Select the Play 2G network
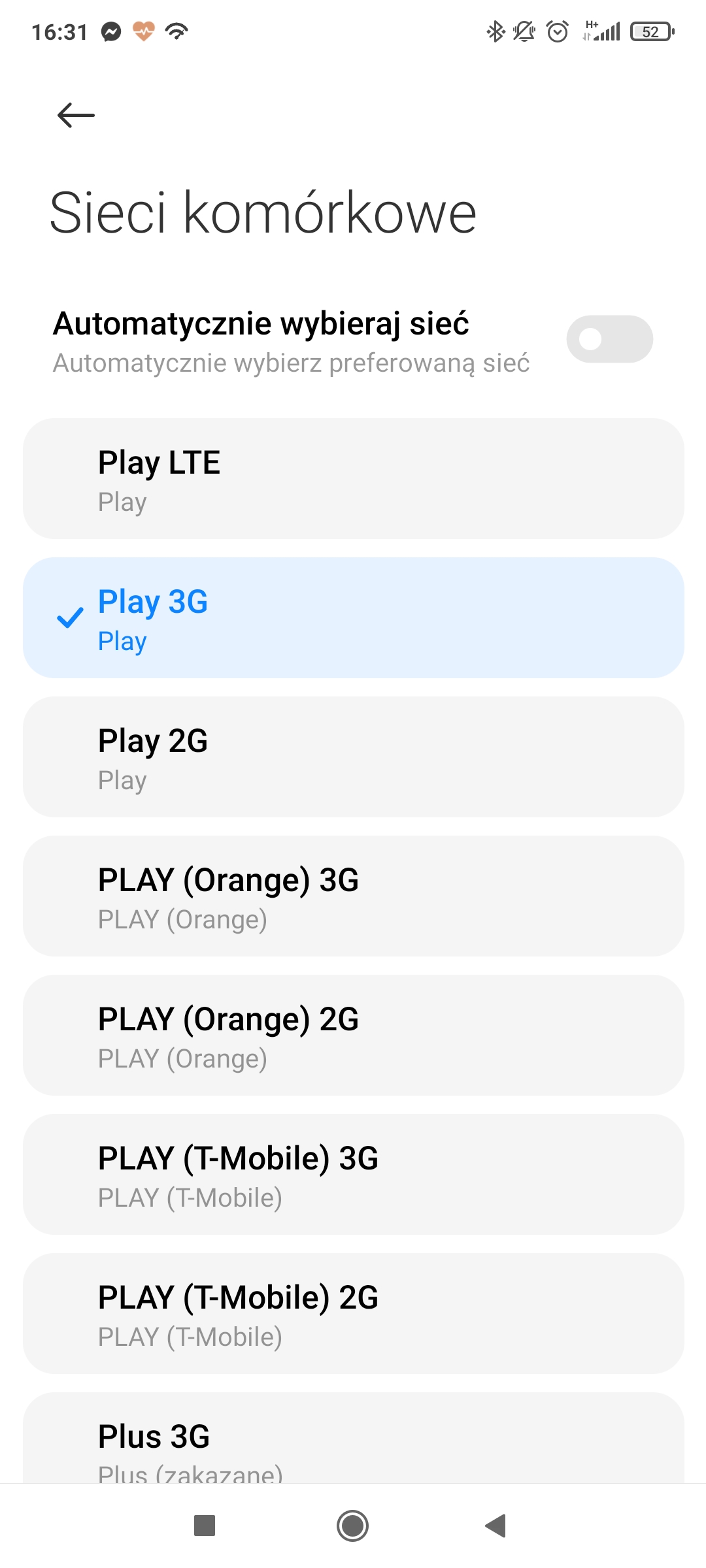 pos(353,757)
